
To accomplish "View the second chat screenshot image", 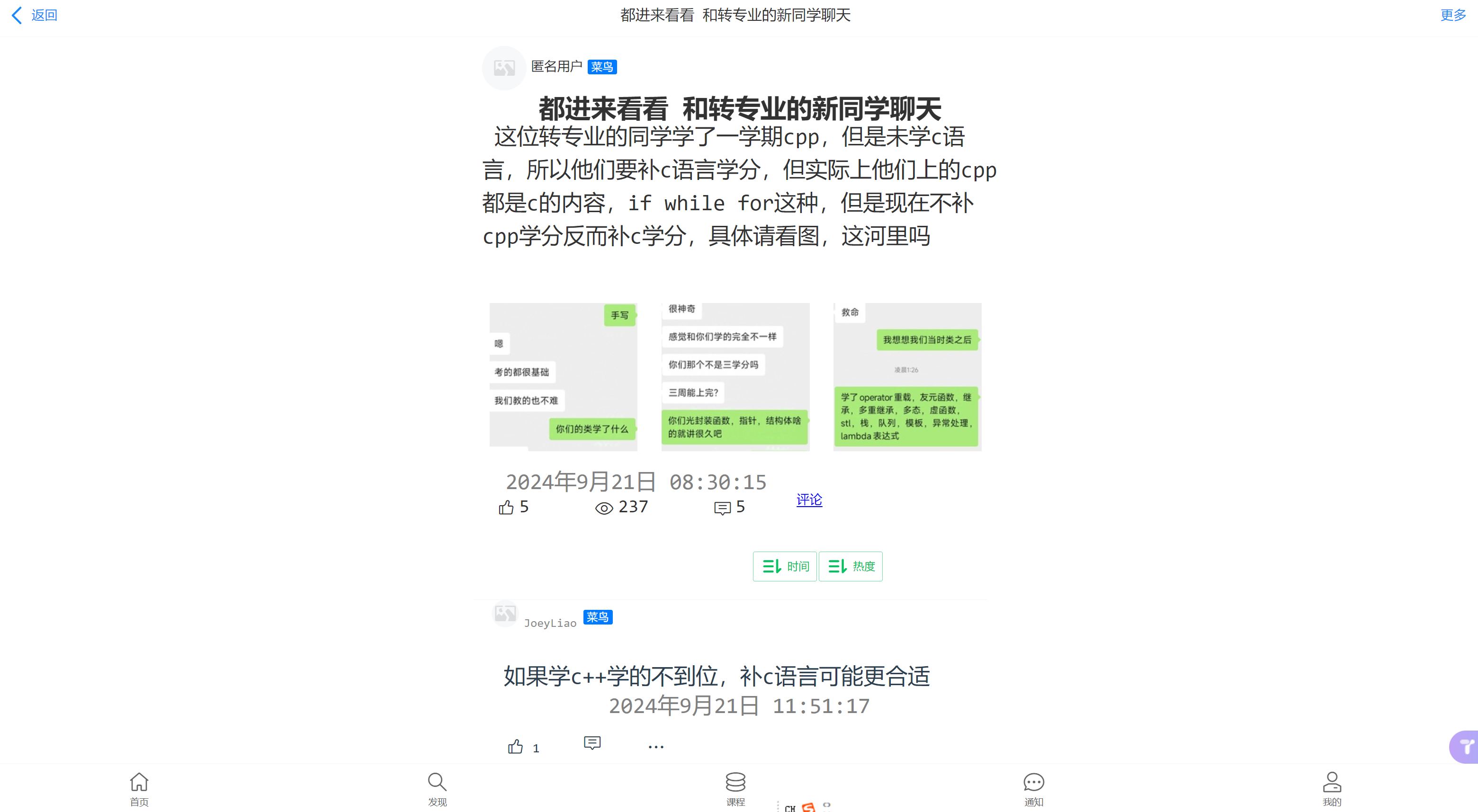I will [x=735, y=377].
